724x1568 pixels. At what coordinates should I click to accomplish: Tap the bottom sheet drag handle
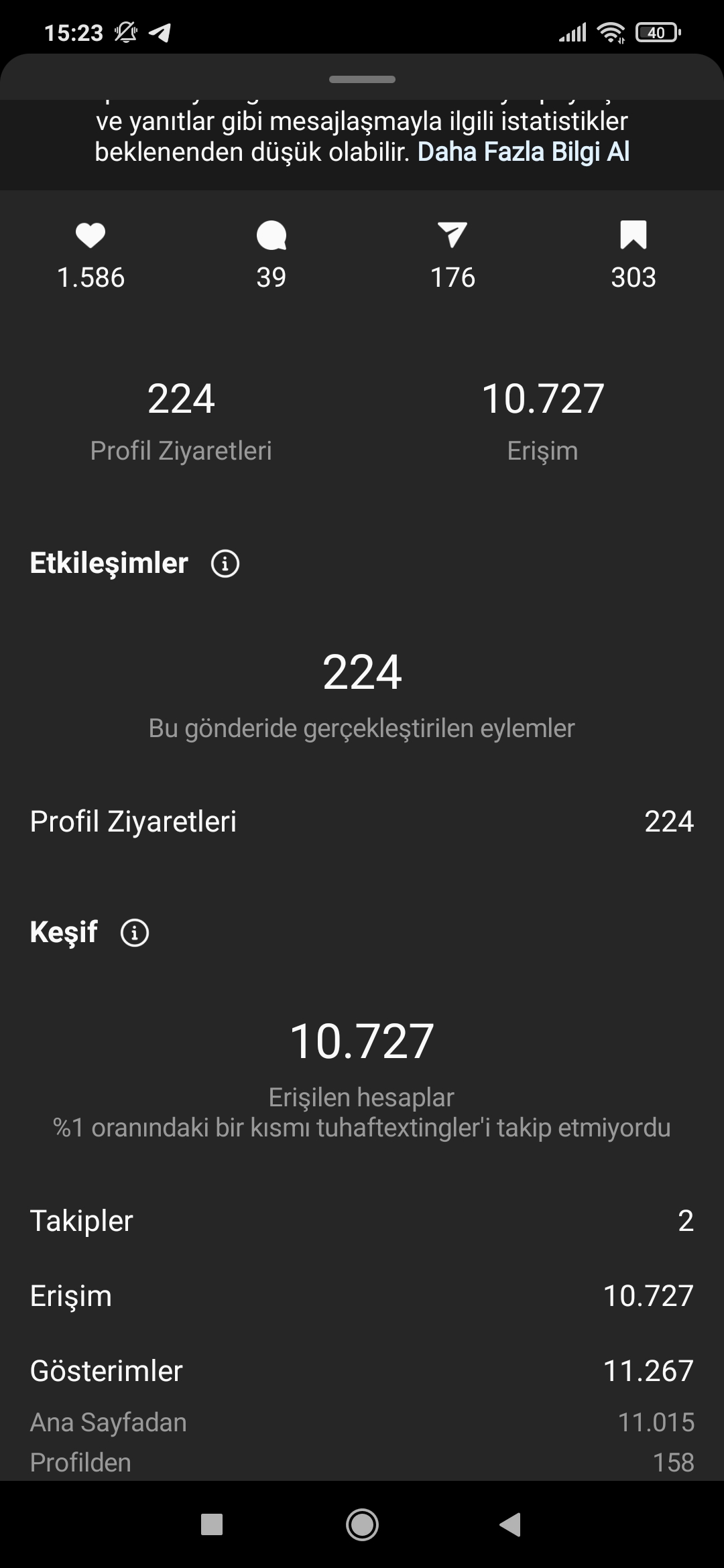362,79
